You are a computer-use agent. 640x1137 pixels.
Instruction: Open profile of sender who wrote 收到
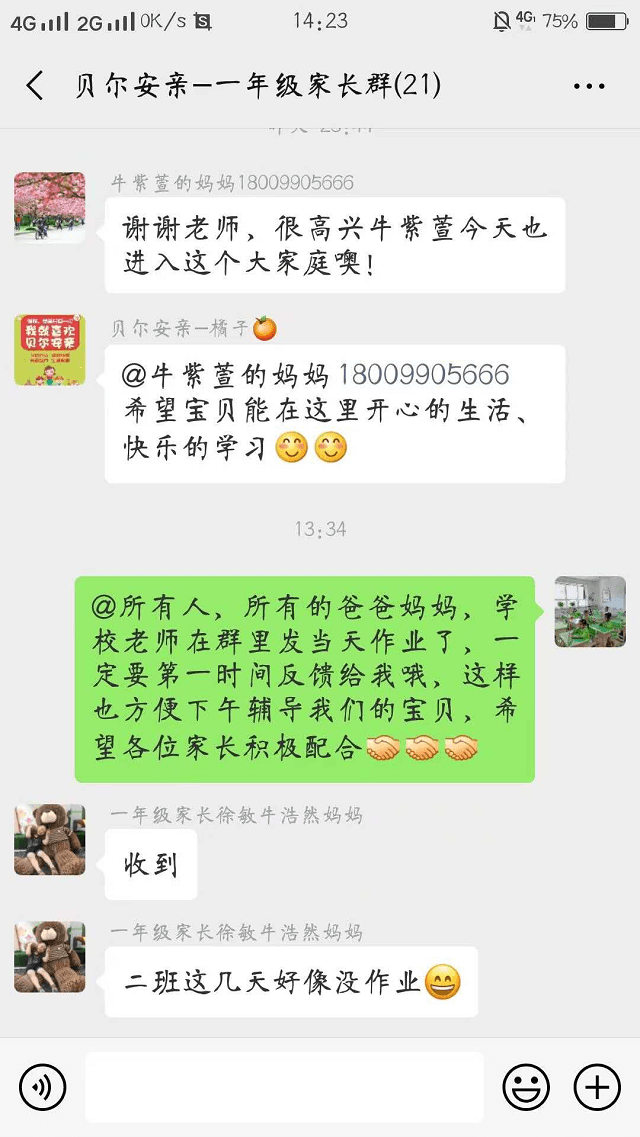pos(50,839)
